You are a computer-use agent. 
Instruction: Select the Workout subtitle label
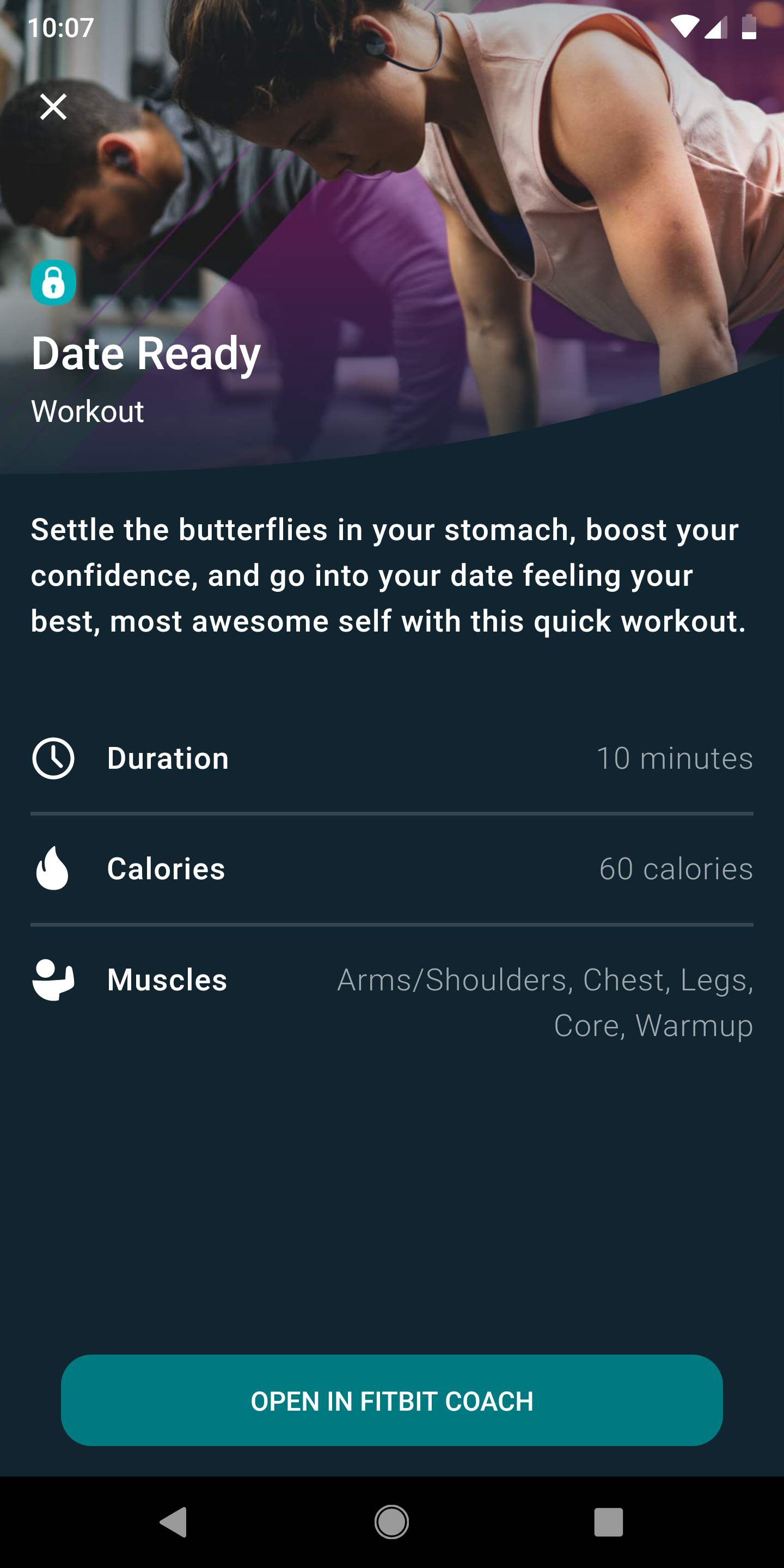87,412
